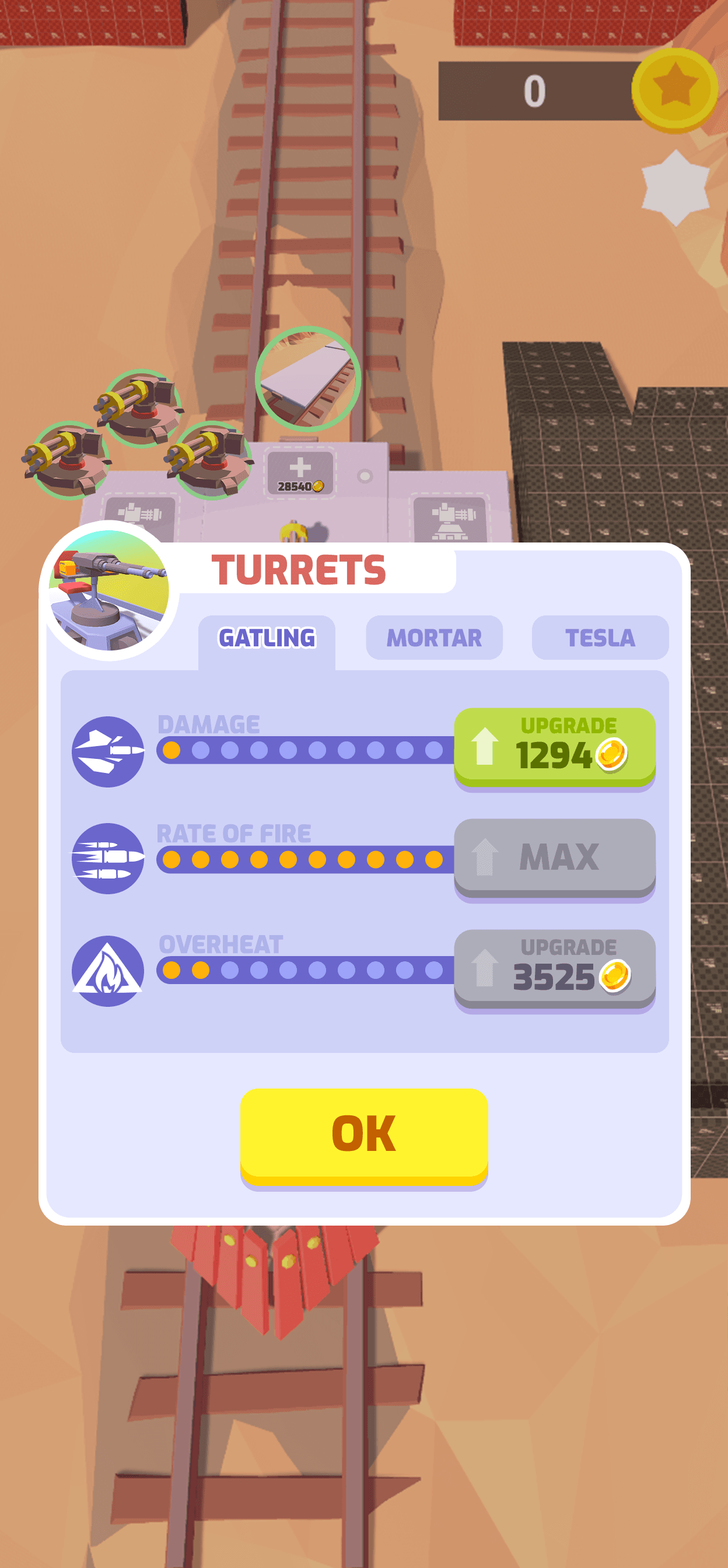
Task: Switch to the Mortar tab
Action: [x=434, y=638]
